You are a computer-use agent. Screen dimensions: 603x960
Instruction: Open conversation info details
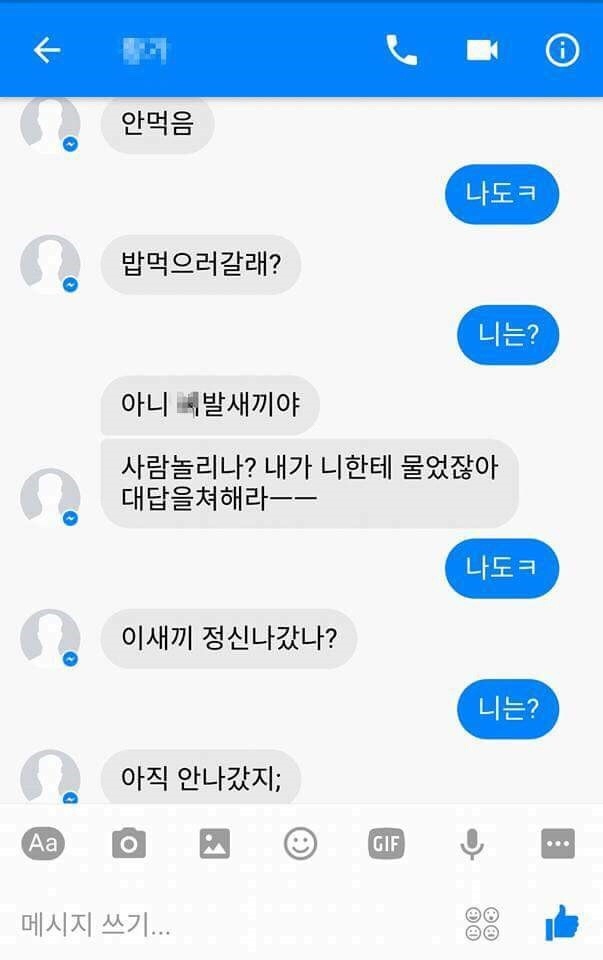point(562,51)
